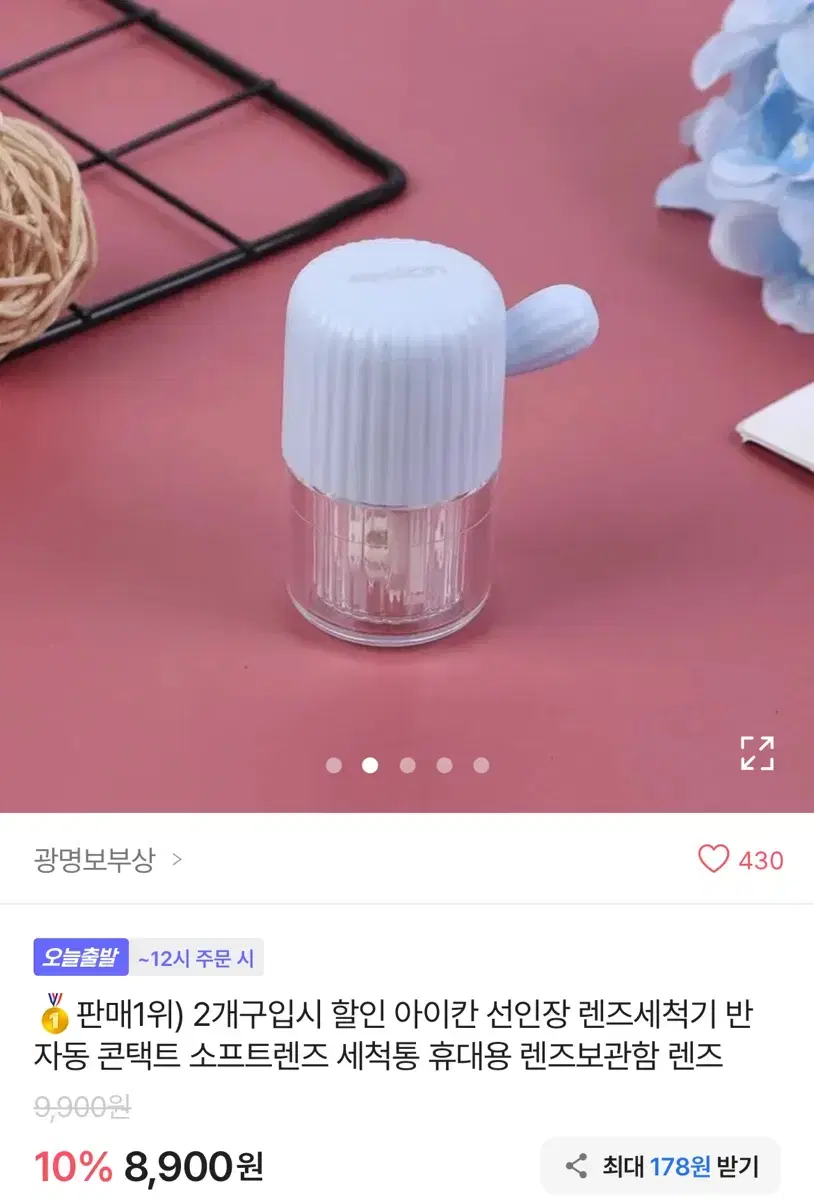This screenshot has height=1200, width=814.
Task: Click the 오늘출발 shipping badge
Action: (x=81, y=957)
